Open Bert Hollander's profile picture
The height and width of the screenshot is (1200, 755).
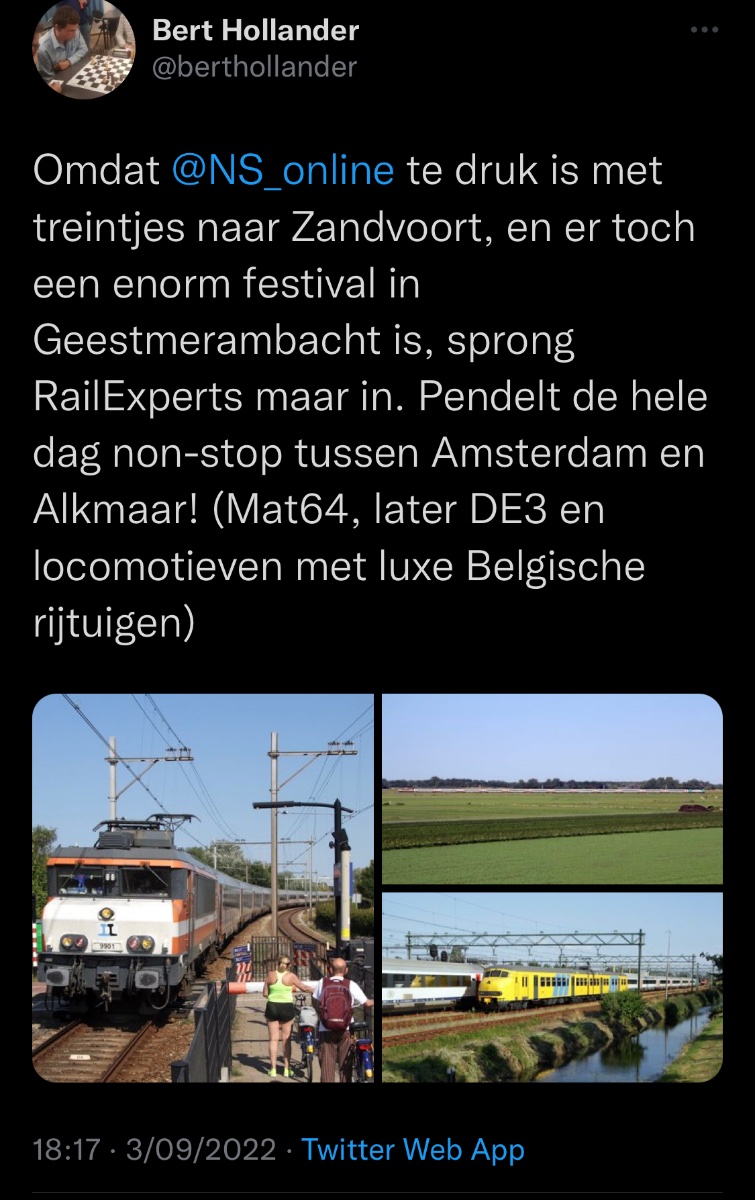pyautogui.click(x=84, y=48)
